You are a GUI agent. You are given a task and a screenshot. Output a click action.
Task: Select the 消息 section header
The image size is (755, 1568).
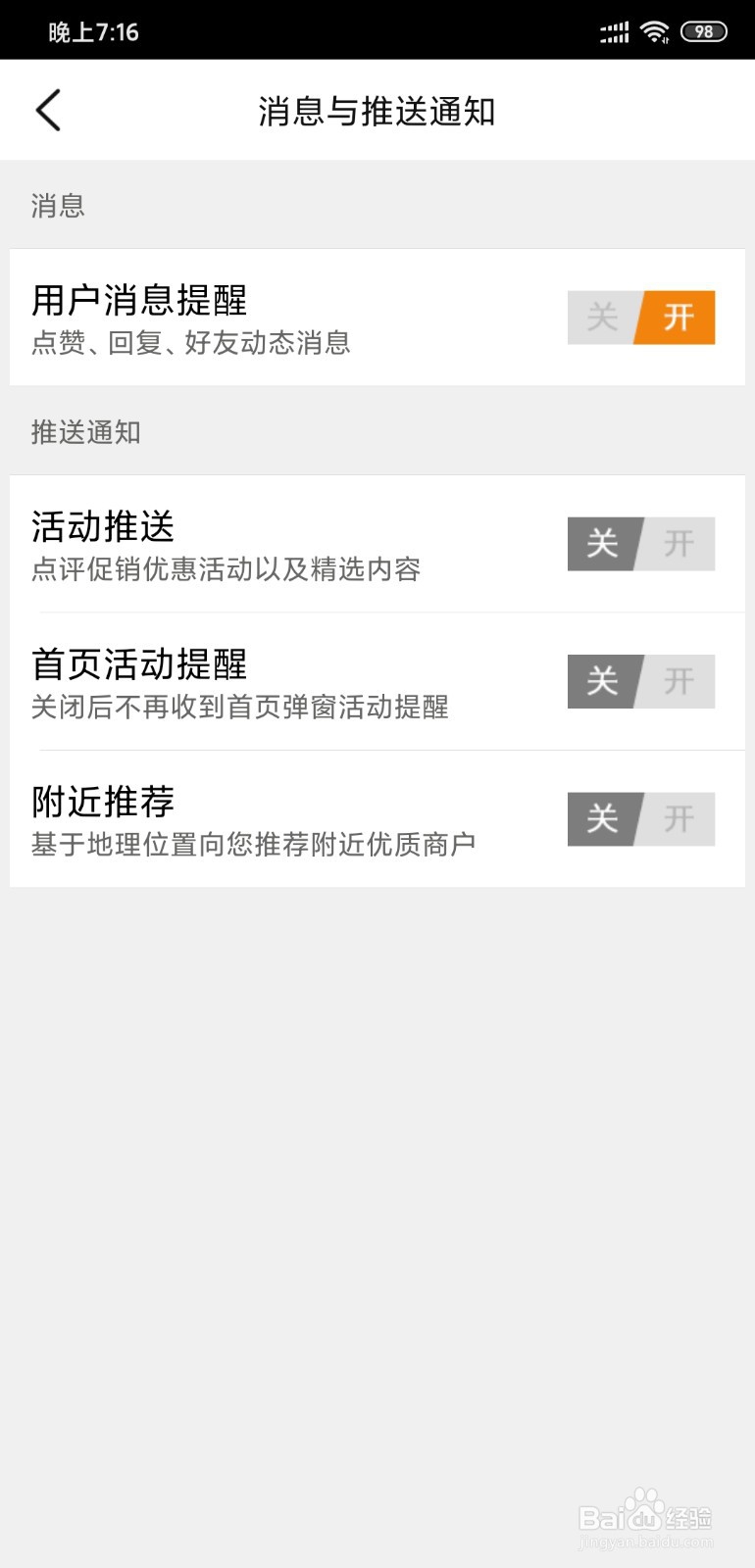(58, 206)
